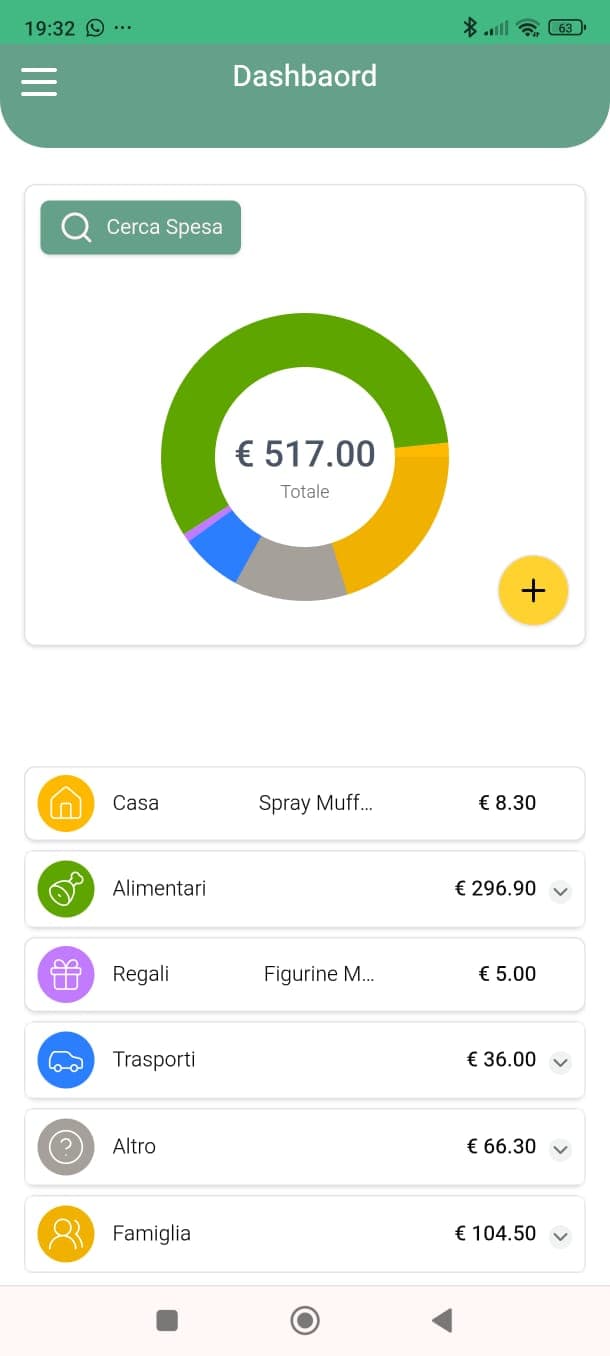Go to the system home screen
The width and height of the screenshot is (610, 1356).
[x=305, y=1320]
